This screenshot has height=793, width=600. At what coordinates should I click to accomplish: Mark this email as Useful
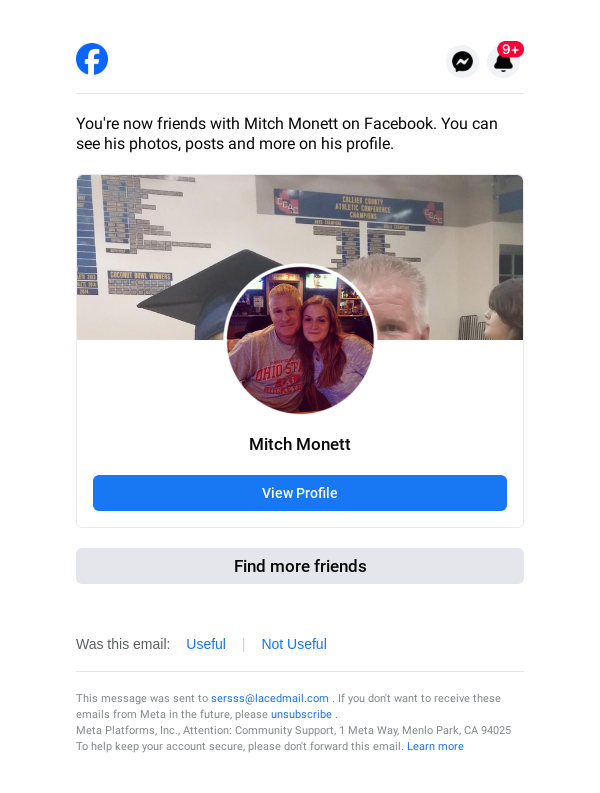point(206,644)
